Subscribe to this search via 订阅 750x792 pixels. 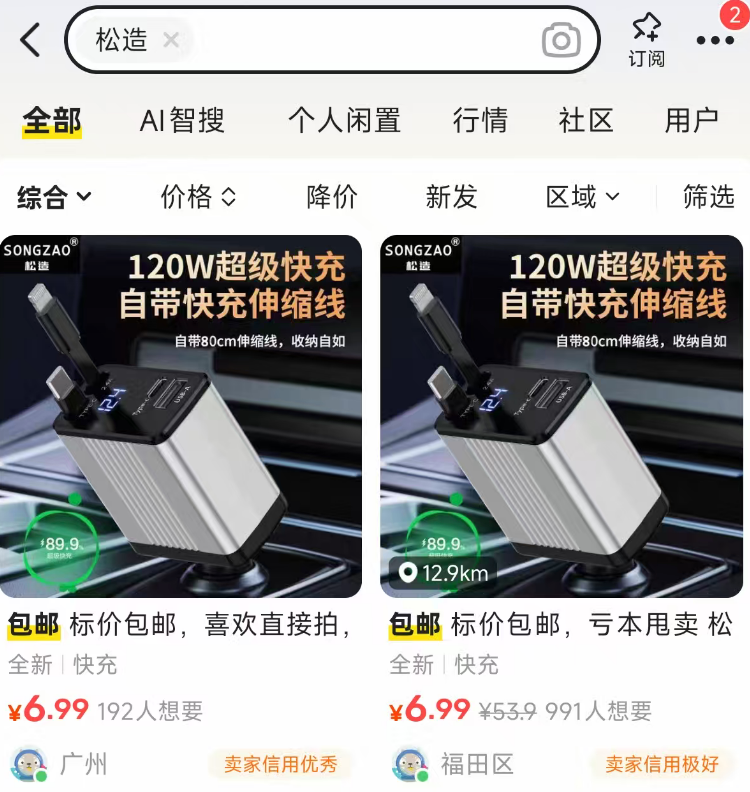[x=646, y=40]
